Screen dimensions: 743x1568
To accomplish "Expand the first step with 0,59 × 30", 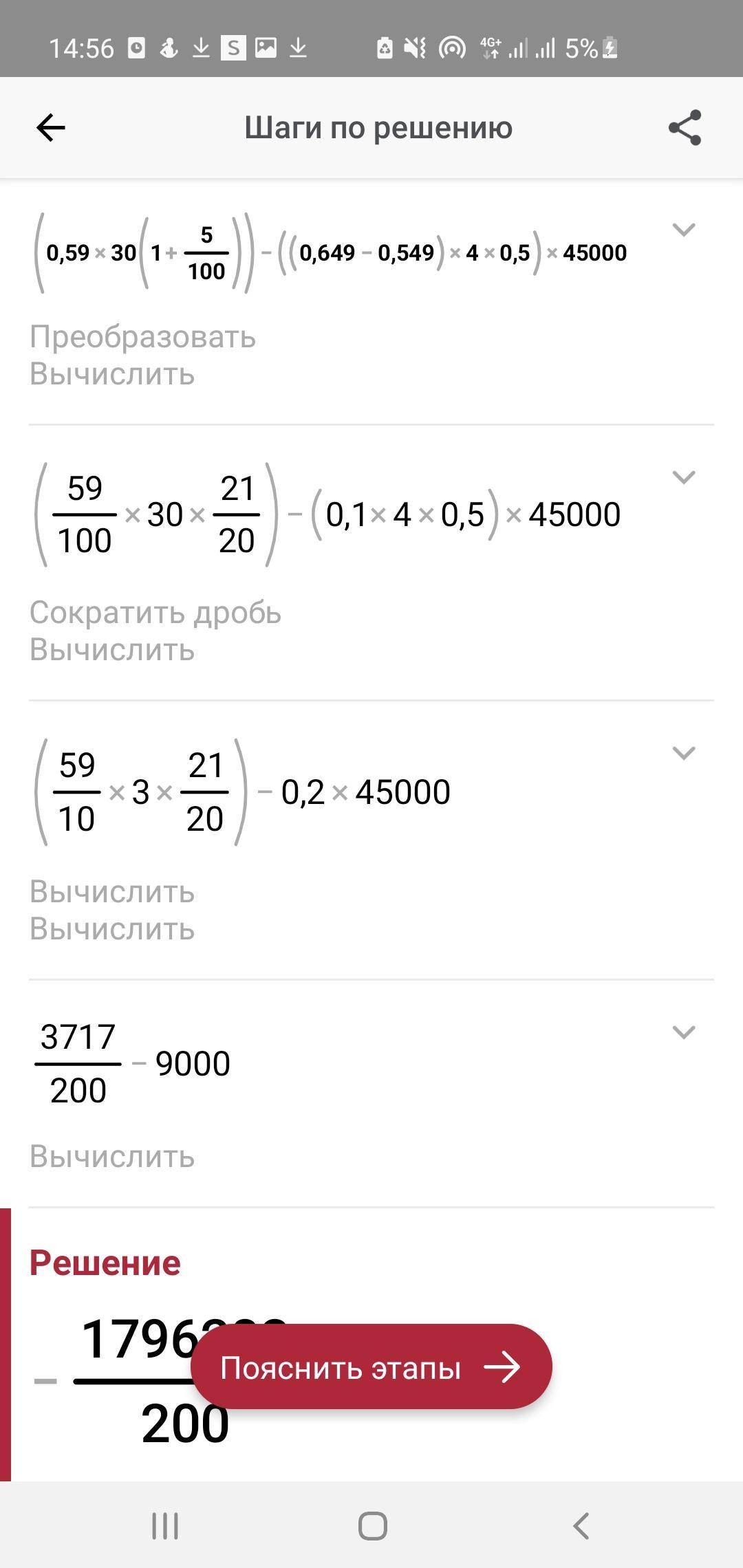I will pos(683,230).
